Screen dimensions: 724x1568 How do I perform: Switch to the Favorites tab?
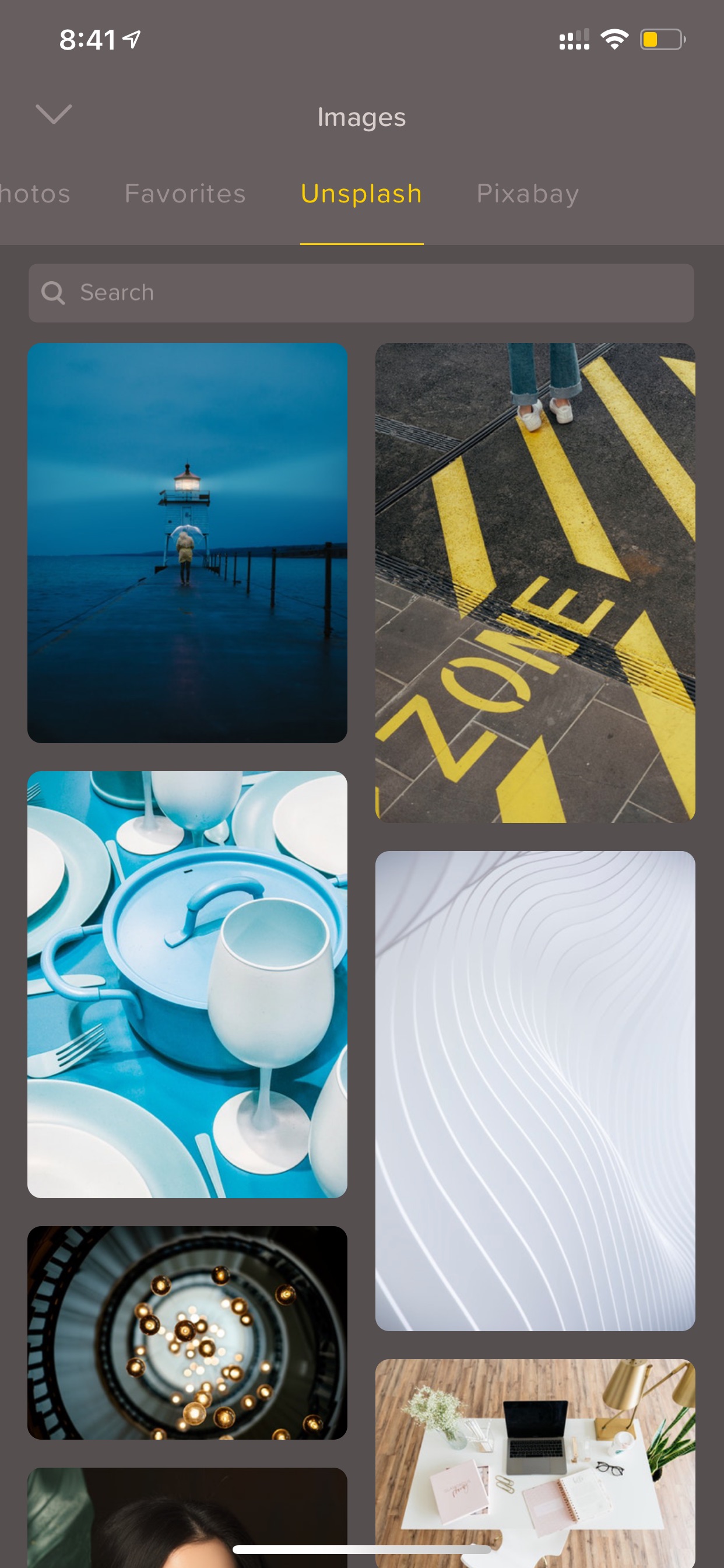(185, 194)
